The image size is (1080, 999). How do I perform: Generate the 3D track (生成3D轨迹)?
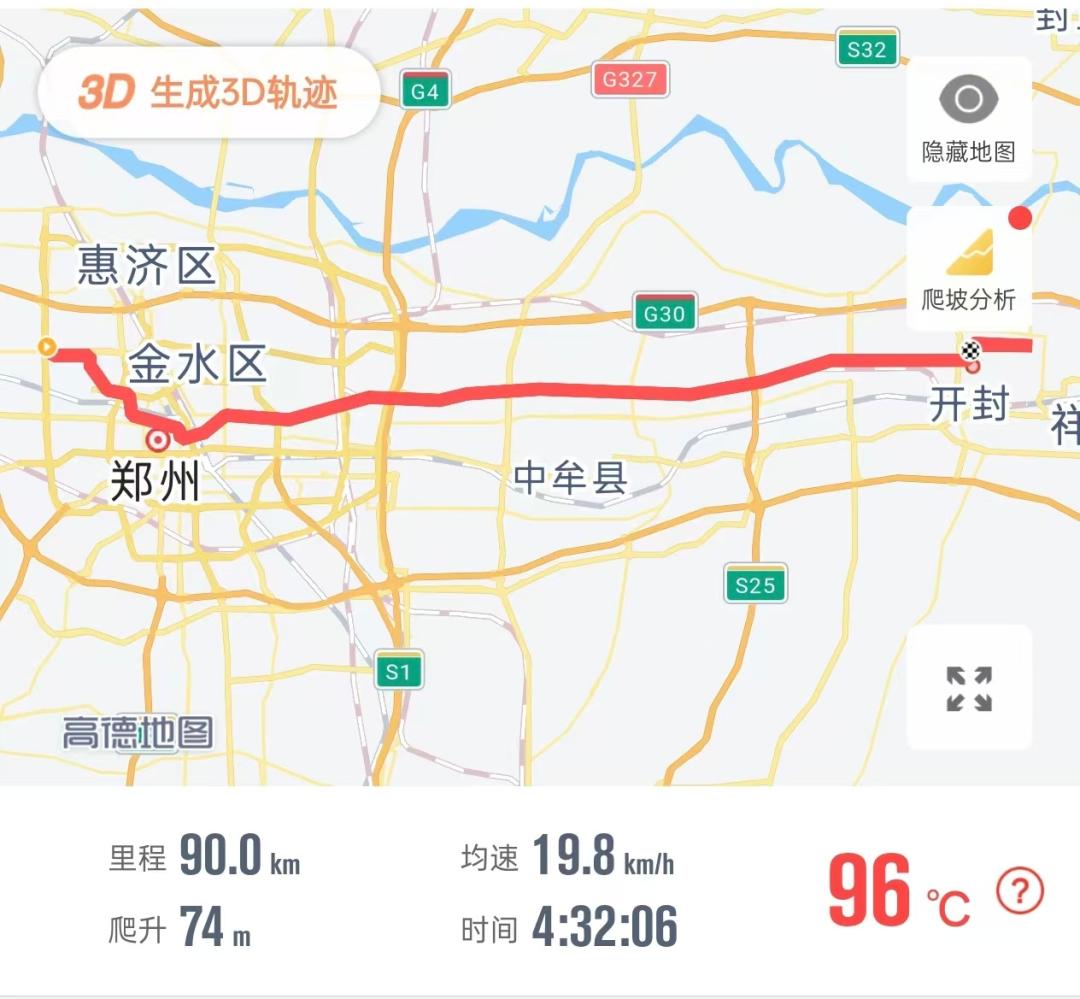click(208, 92)
